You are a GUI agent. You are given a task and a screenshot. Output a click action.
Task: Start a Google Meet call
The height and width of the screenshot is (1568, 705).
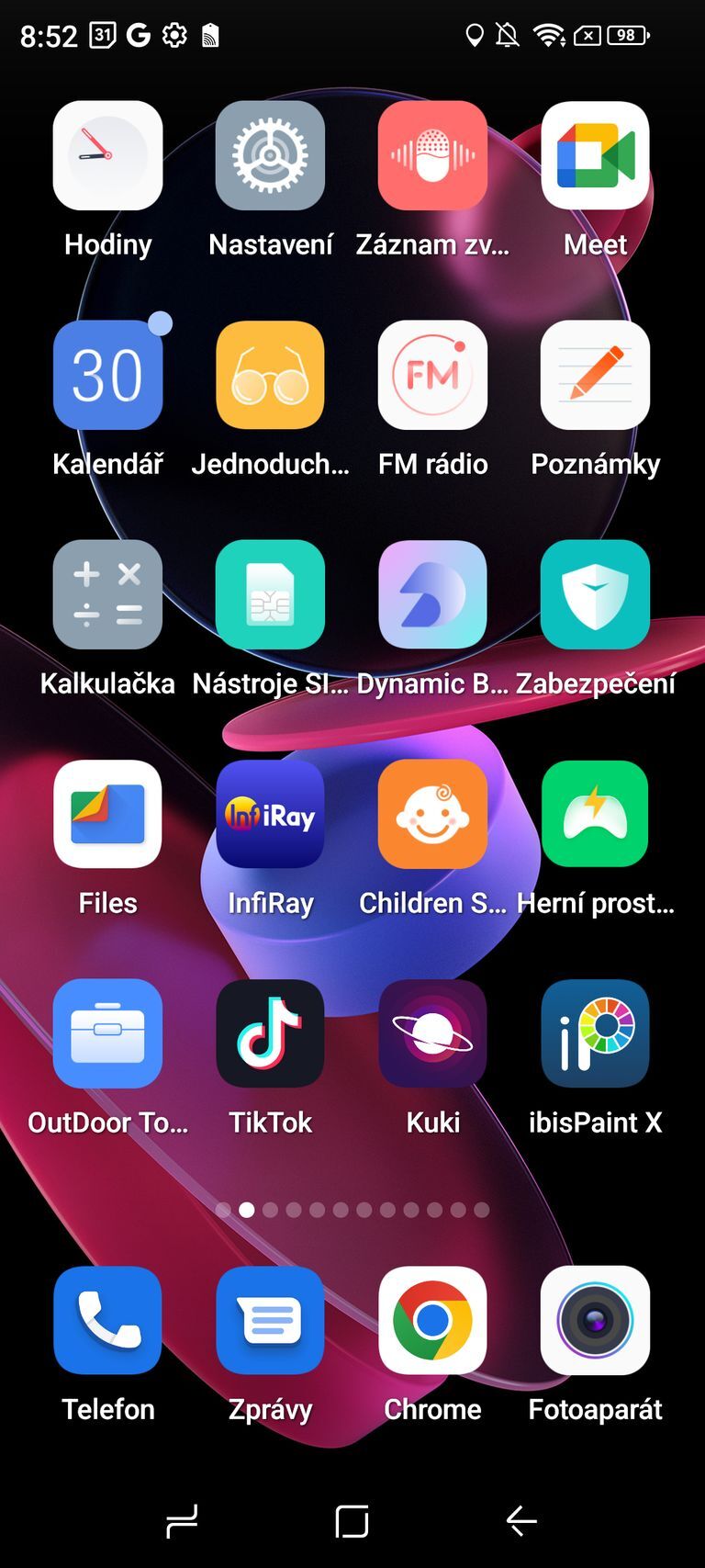pyautogui.click(x=595, y=156)
